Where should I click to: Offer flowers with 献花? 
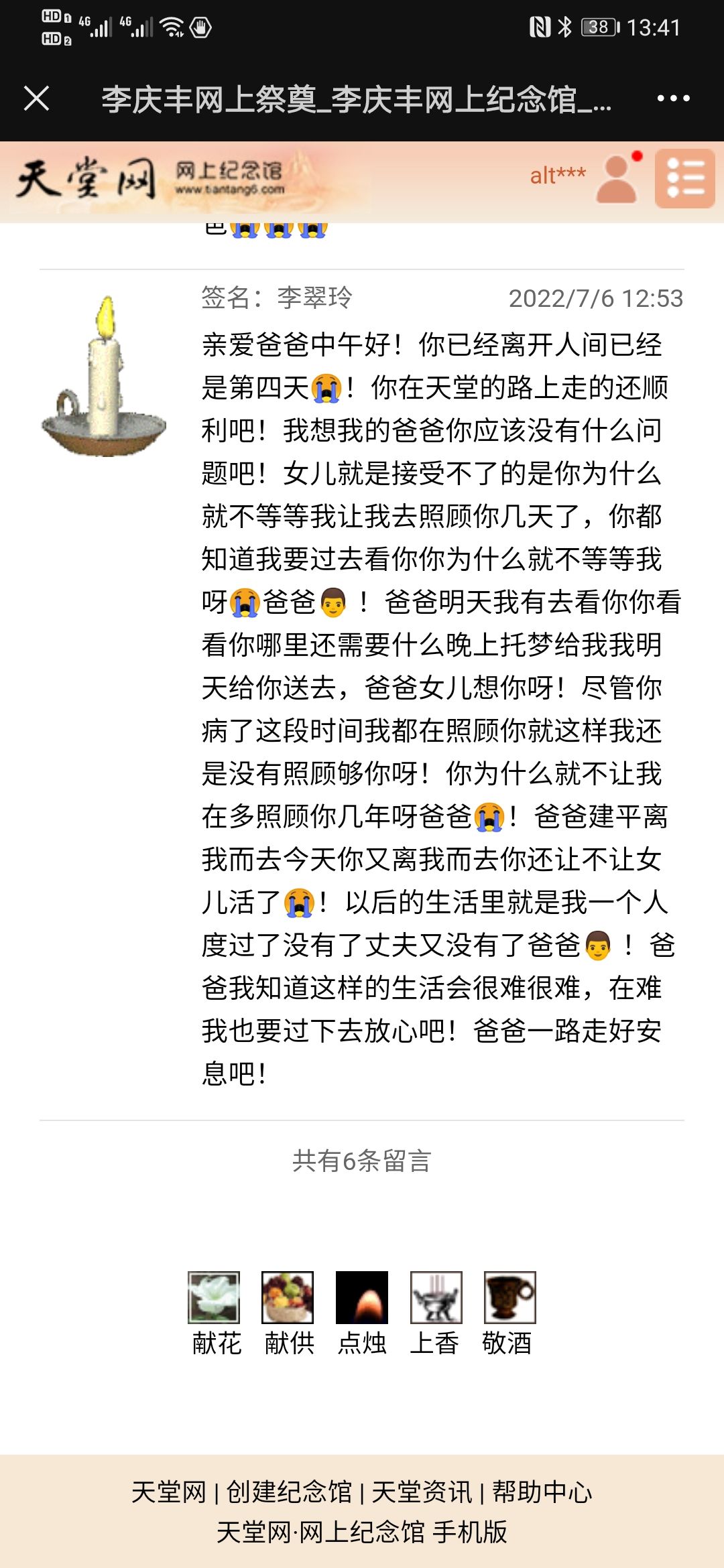[215, 1311]
